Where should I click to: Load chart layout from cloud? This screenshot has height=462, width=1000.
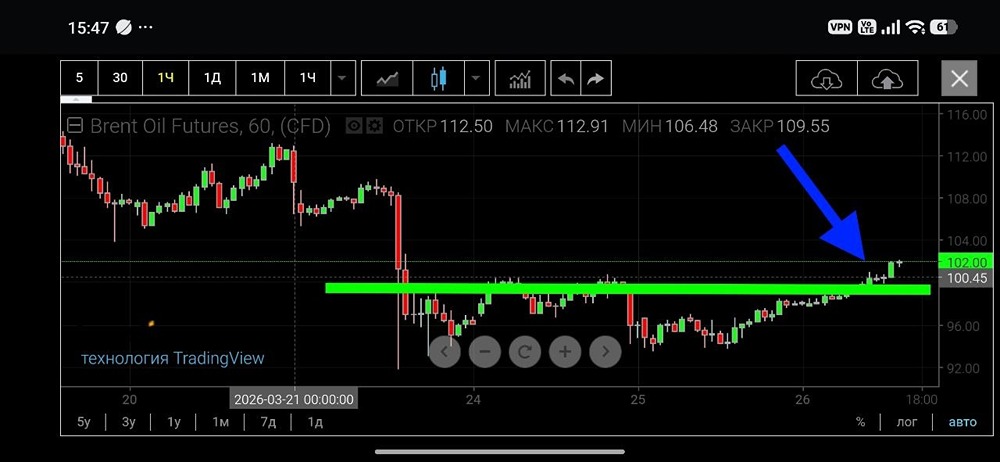click(827, 79)
